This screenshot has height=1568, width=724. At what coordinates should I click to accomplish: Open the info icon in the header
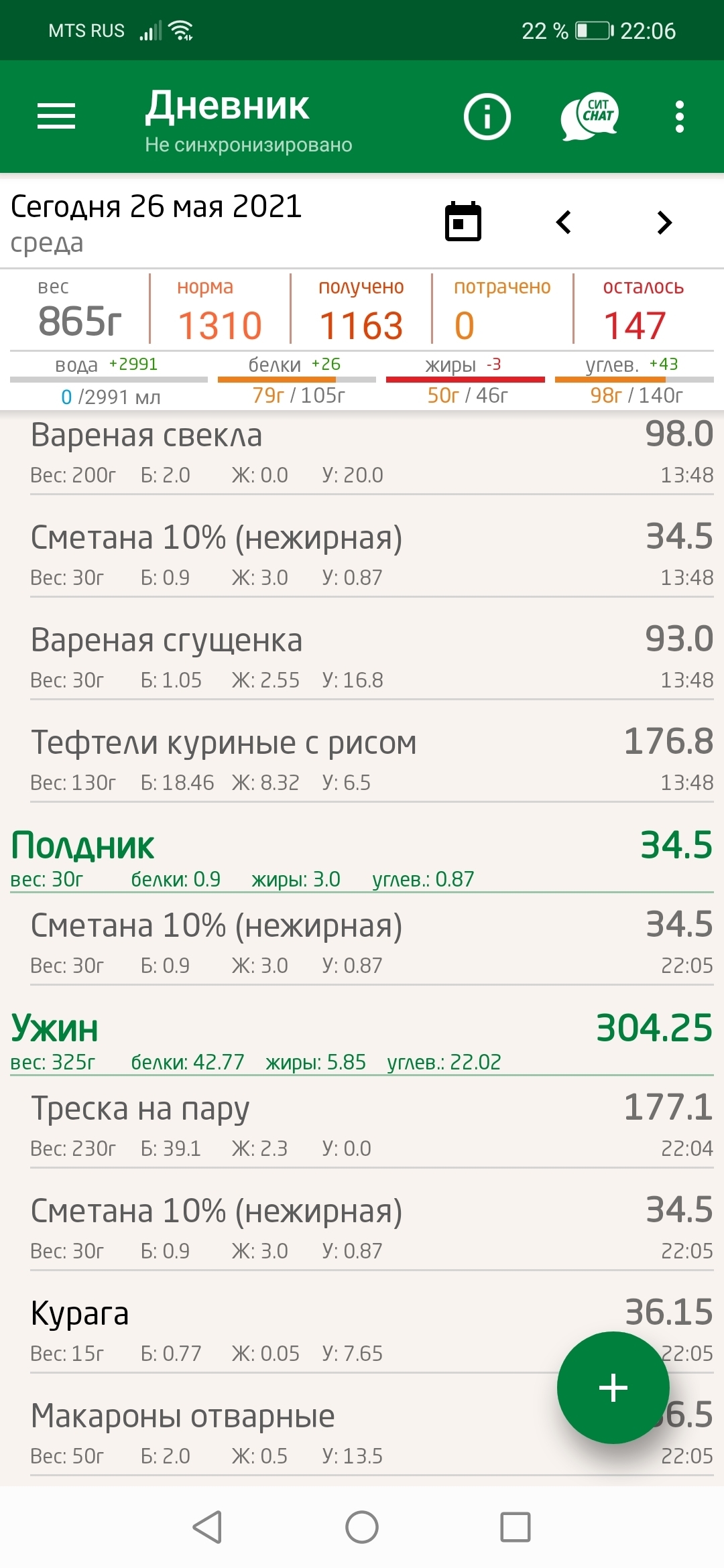point(487,117)
